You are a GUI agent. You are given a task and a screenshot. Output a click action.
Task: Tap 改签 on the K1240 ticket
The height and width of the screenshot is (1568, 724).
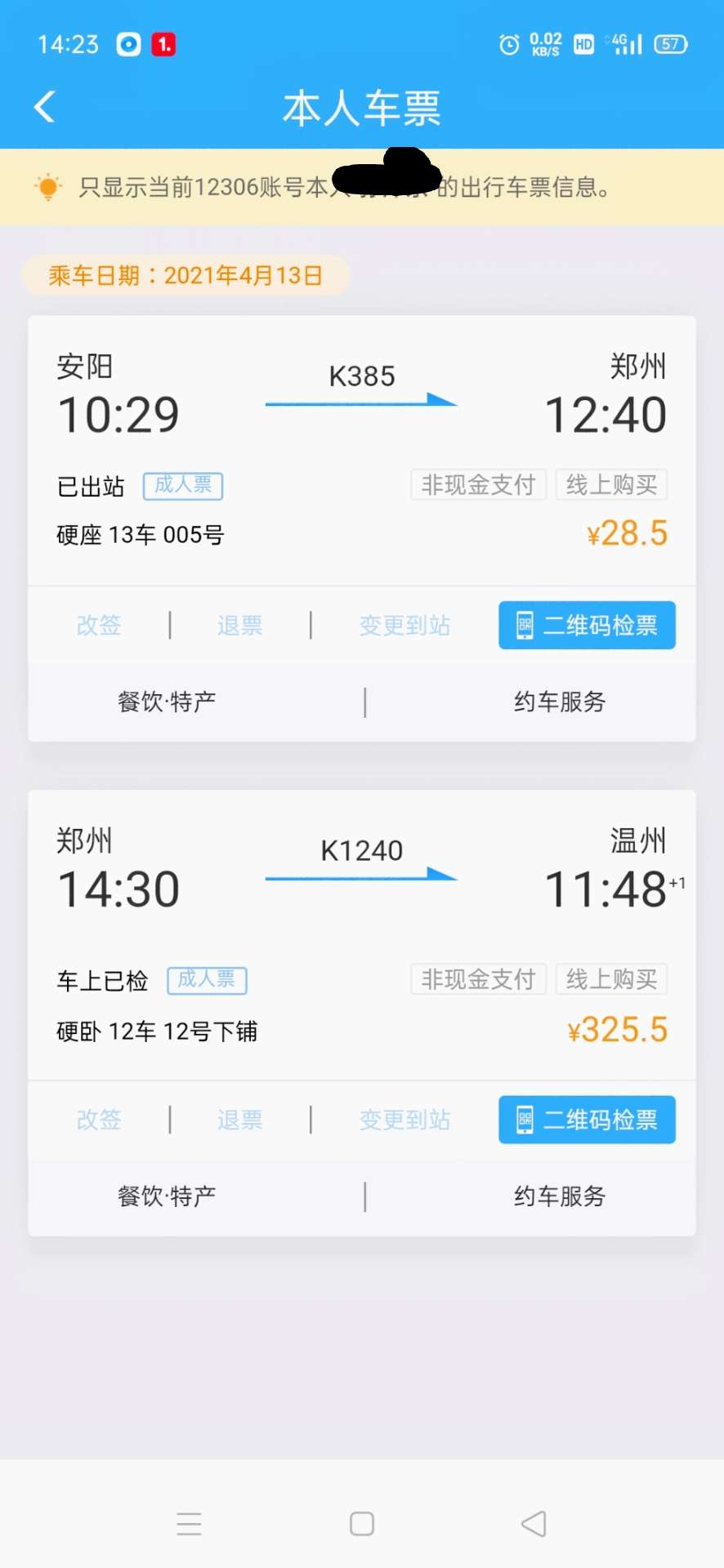[x=99, y=1120]
